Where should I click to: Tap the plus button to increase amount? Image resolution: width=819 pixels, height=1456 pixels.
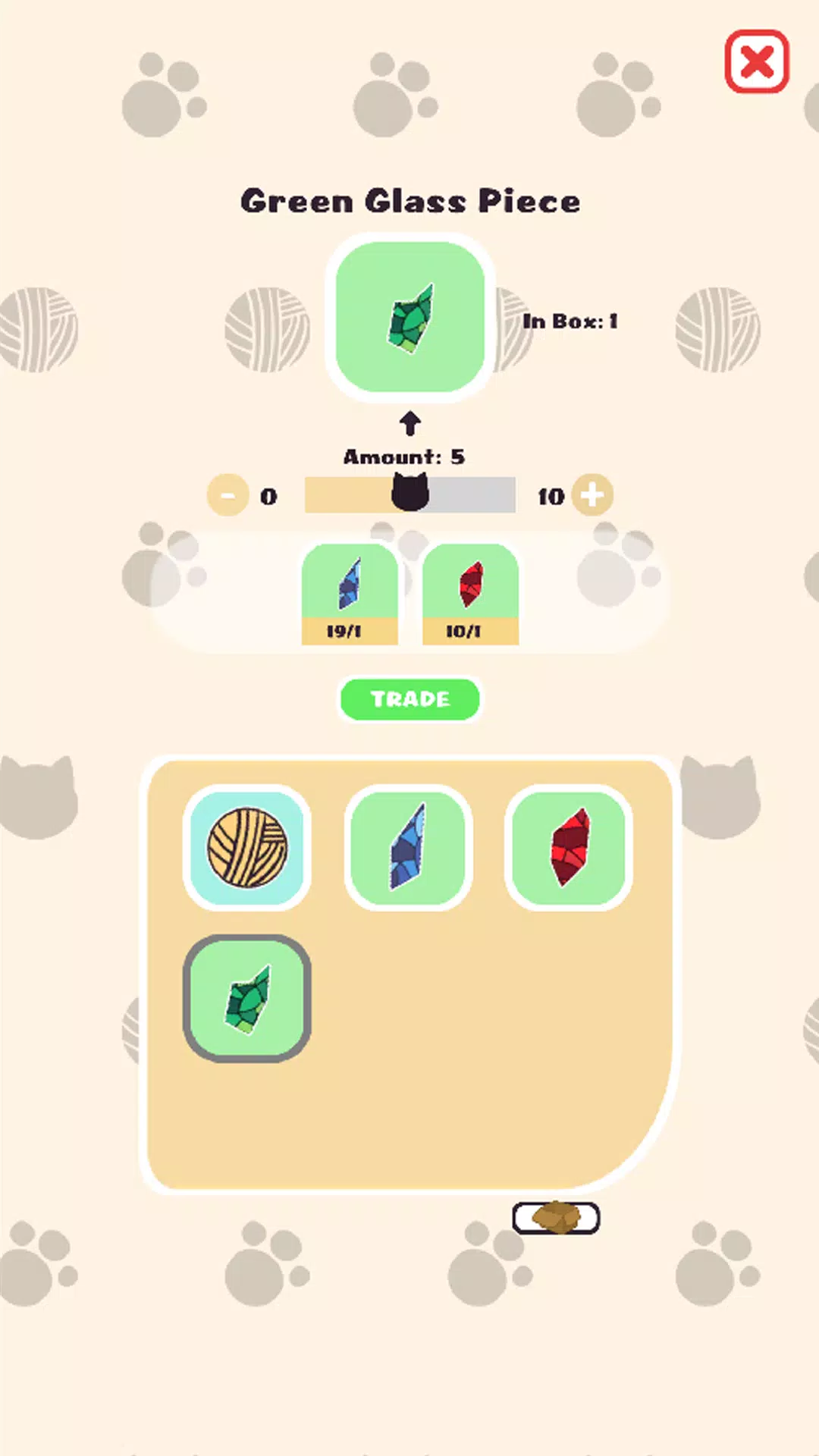[591, 496]
